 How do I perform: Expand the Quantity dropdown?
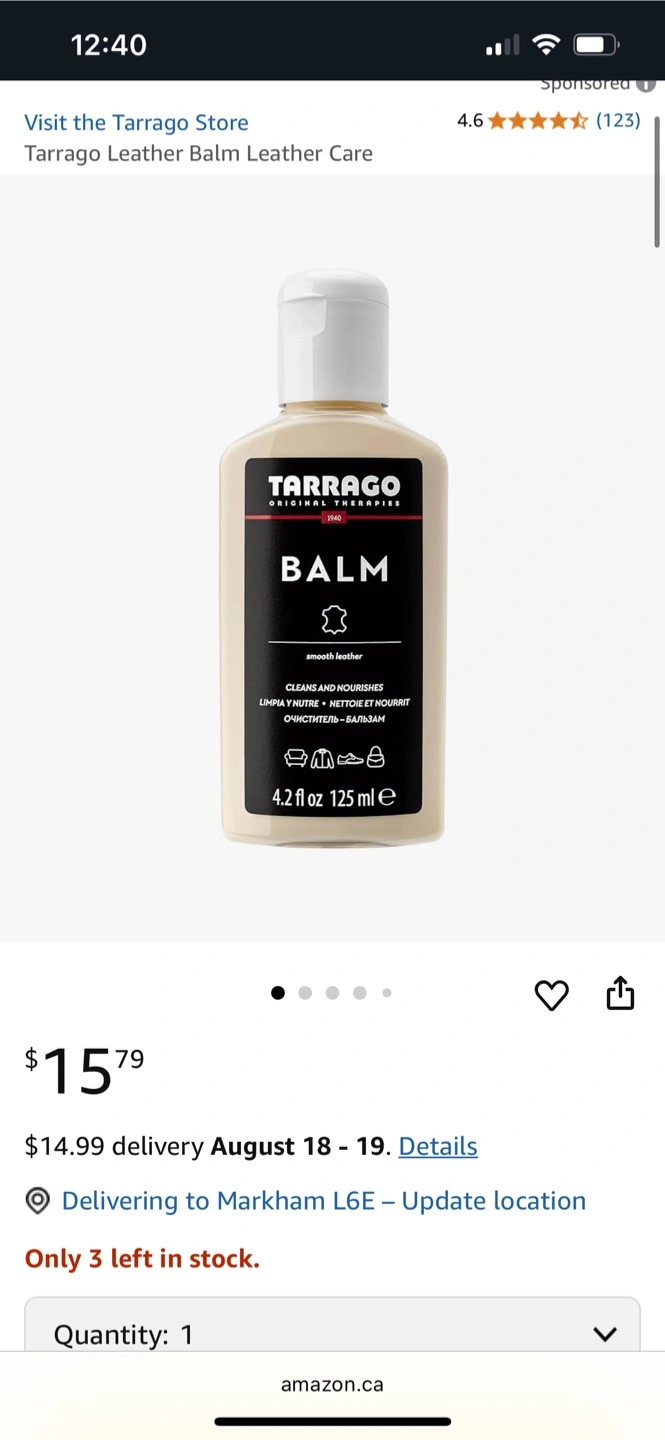tap(332, 1333)
